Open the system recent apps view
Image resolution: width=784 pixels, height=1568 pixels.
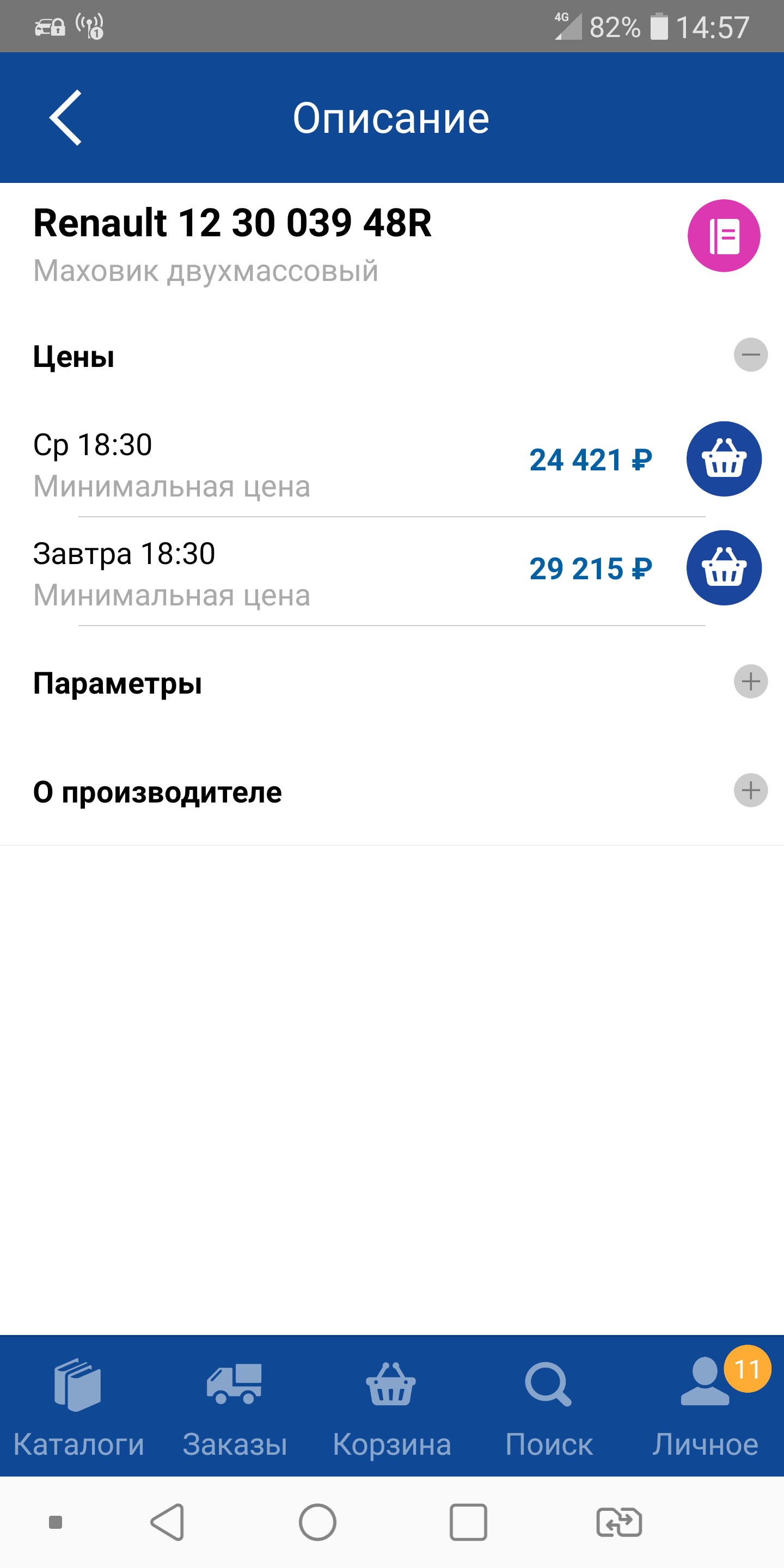pos(468,1522)
